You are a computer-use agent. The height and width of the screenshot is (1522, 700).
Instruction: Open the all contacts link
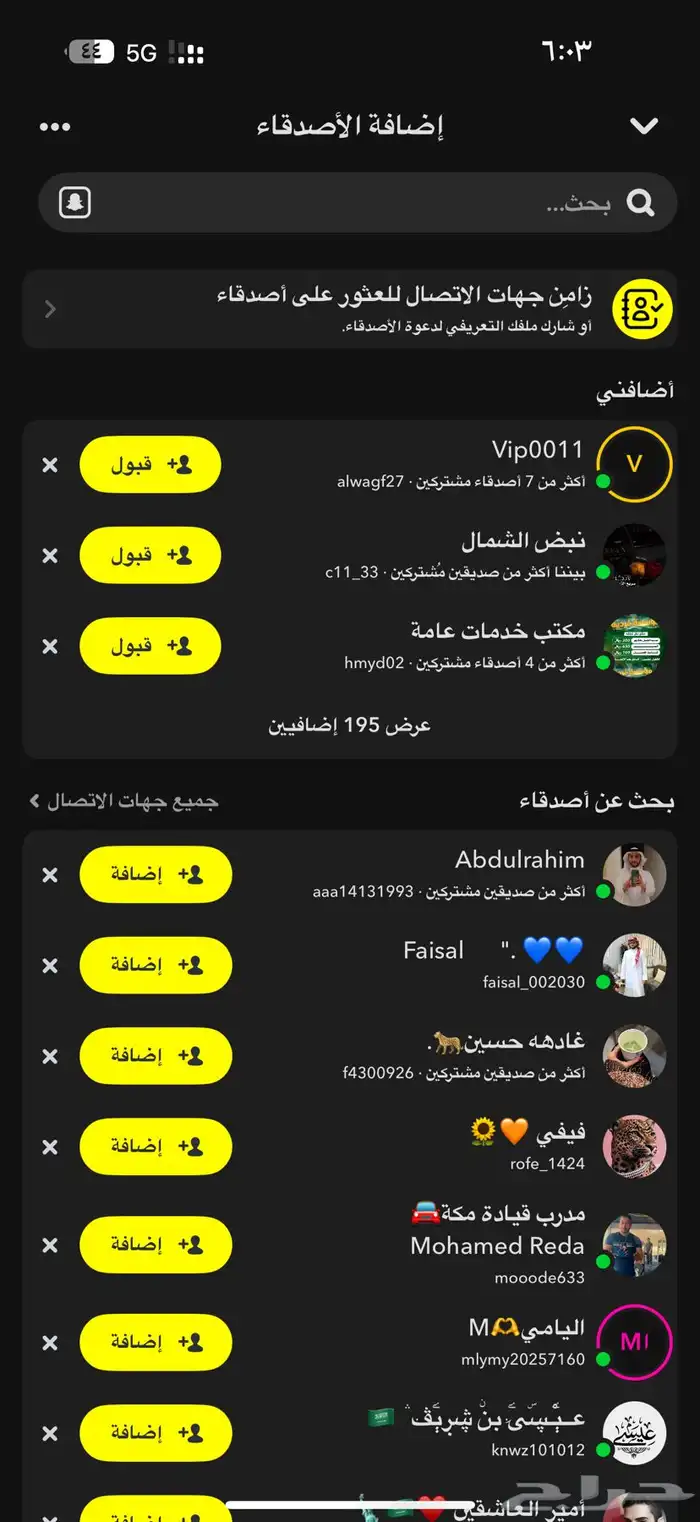pyautogui.click(x=124, y=801)
